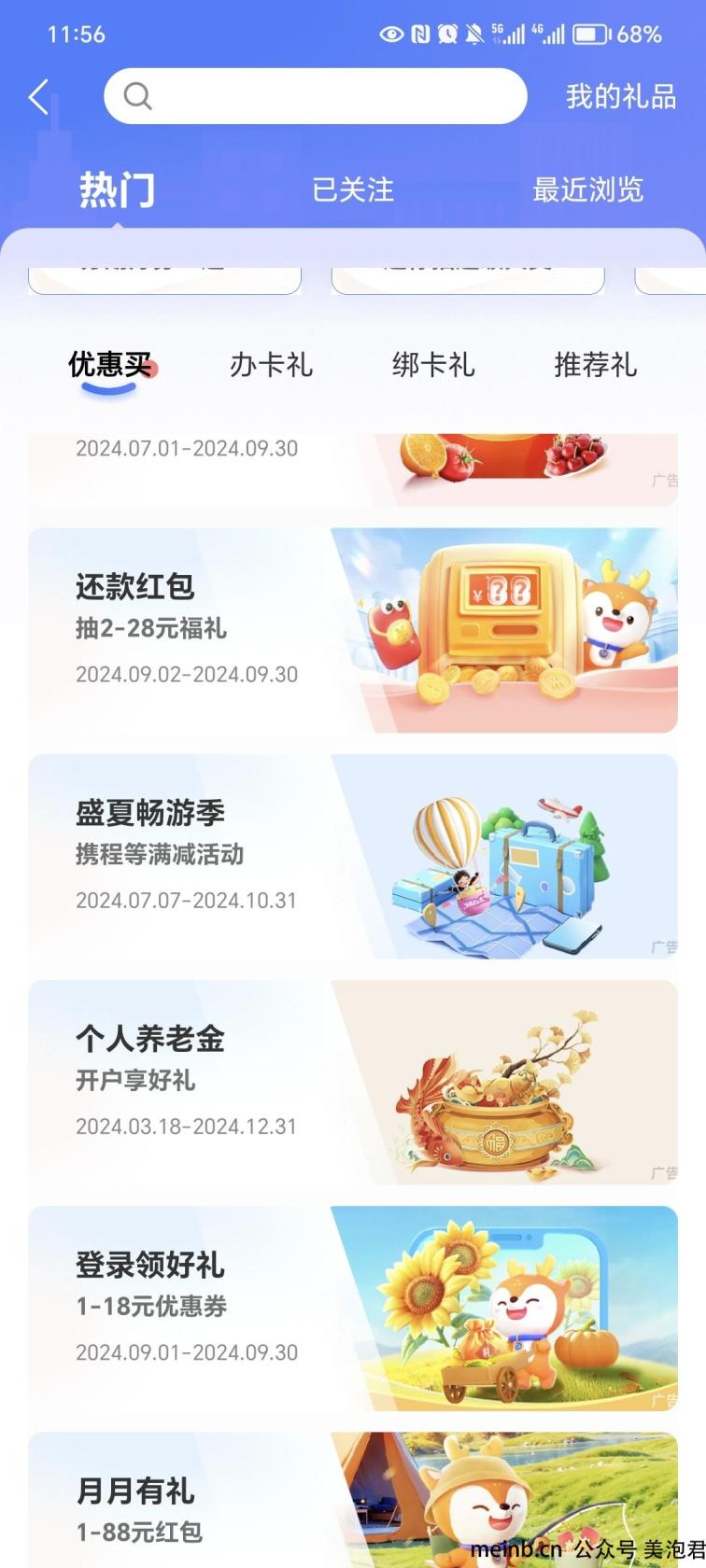Open the 月月有礼 red packet card

(353, 1500)
